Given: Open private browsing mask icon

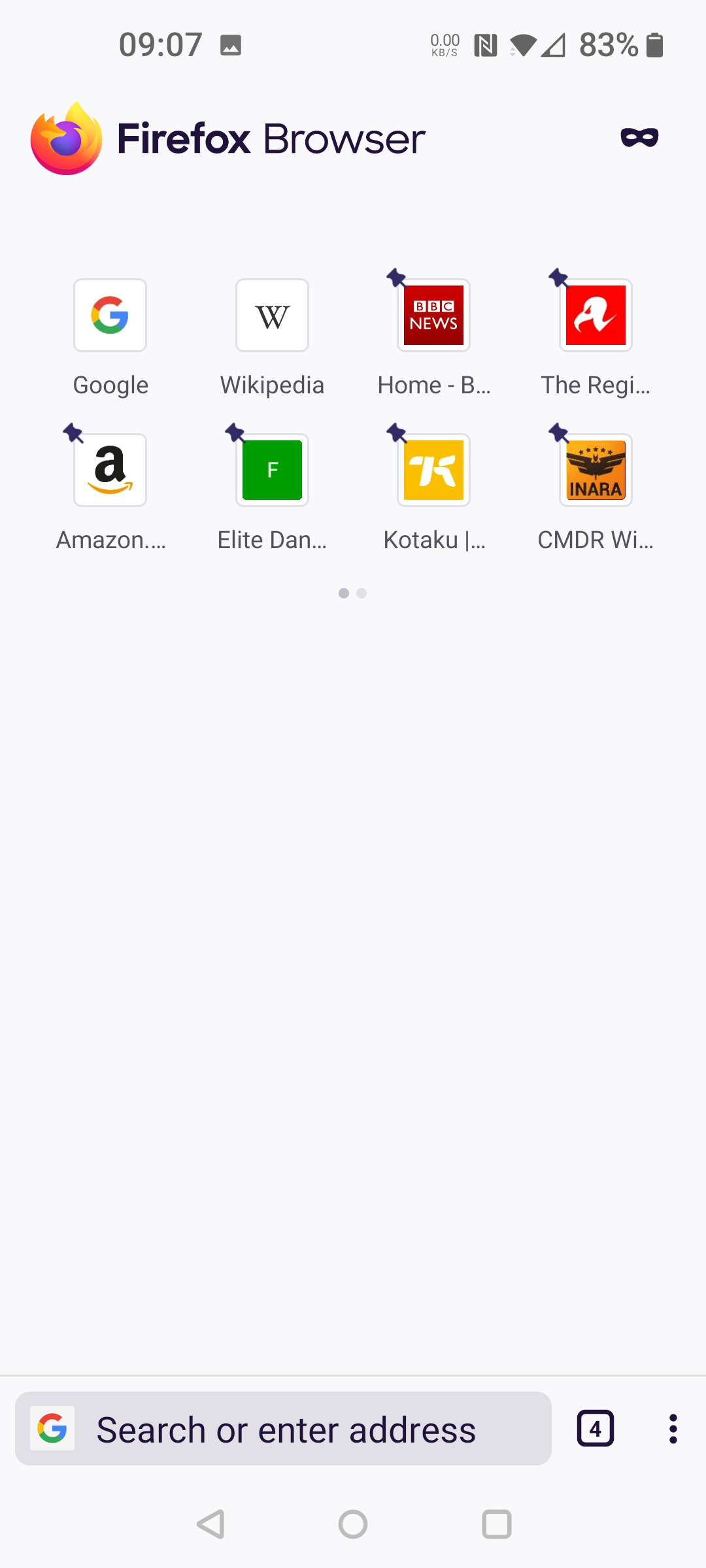Looking at the screenshot, I should [x=639, y=137].
